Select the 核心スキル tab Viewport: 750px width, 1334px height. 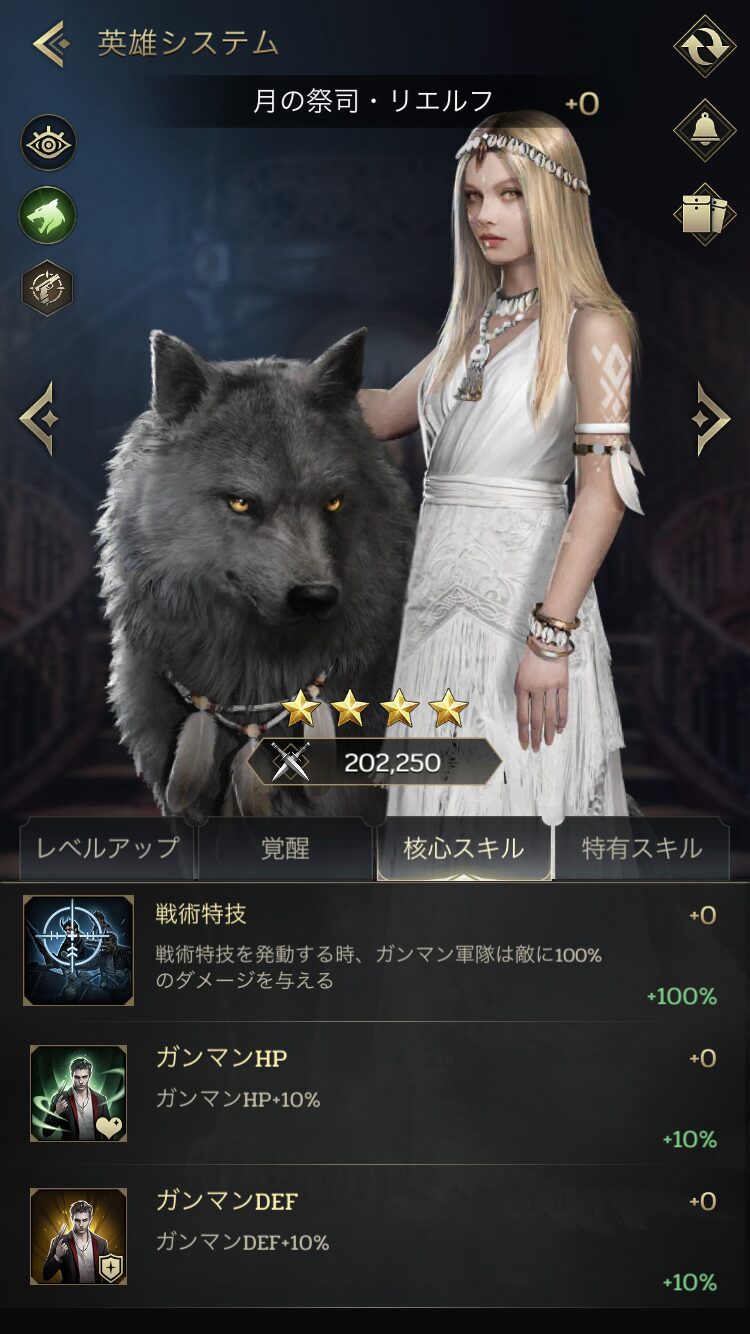click(463, 848)
